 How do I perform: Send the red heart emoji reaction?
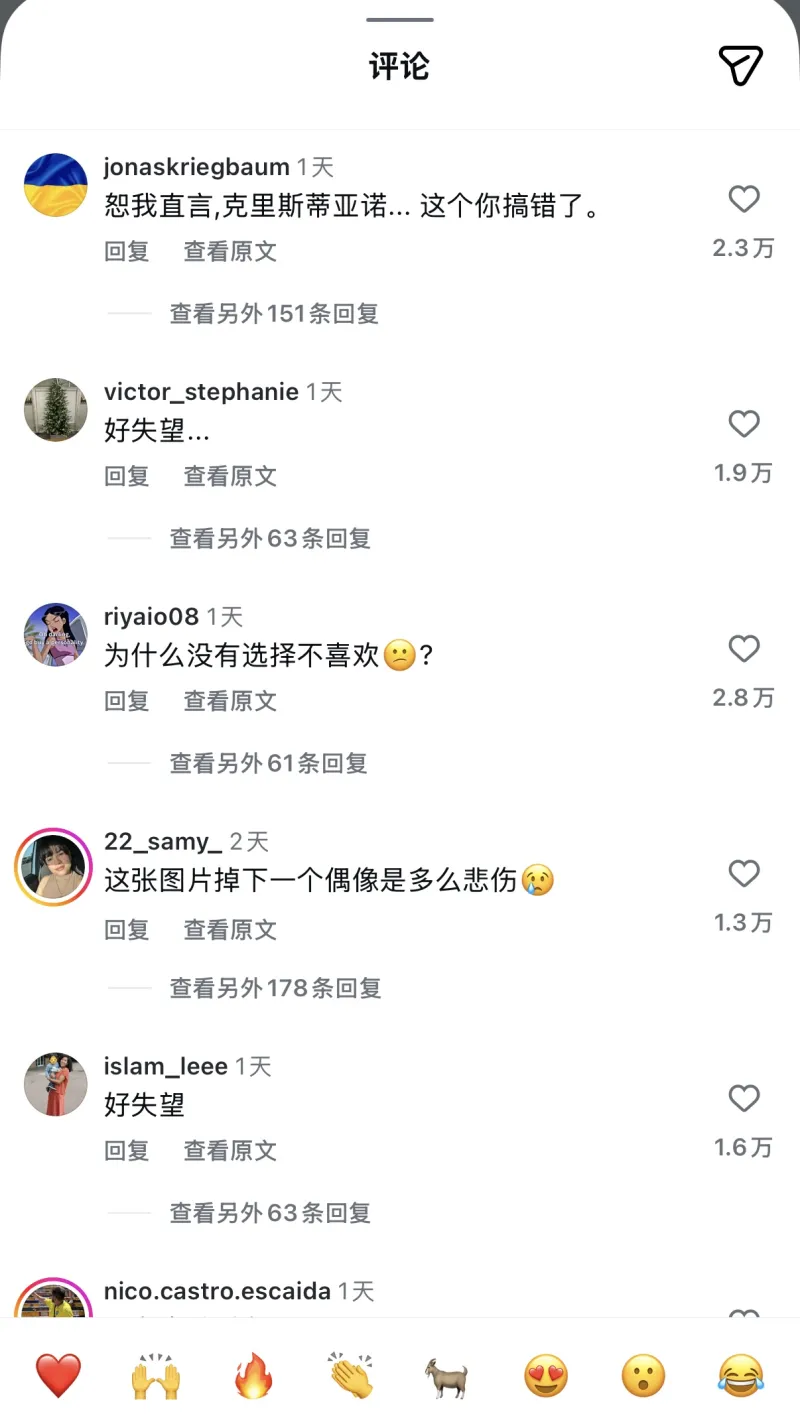58,1377
